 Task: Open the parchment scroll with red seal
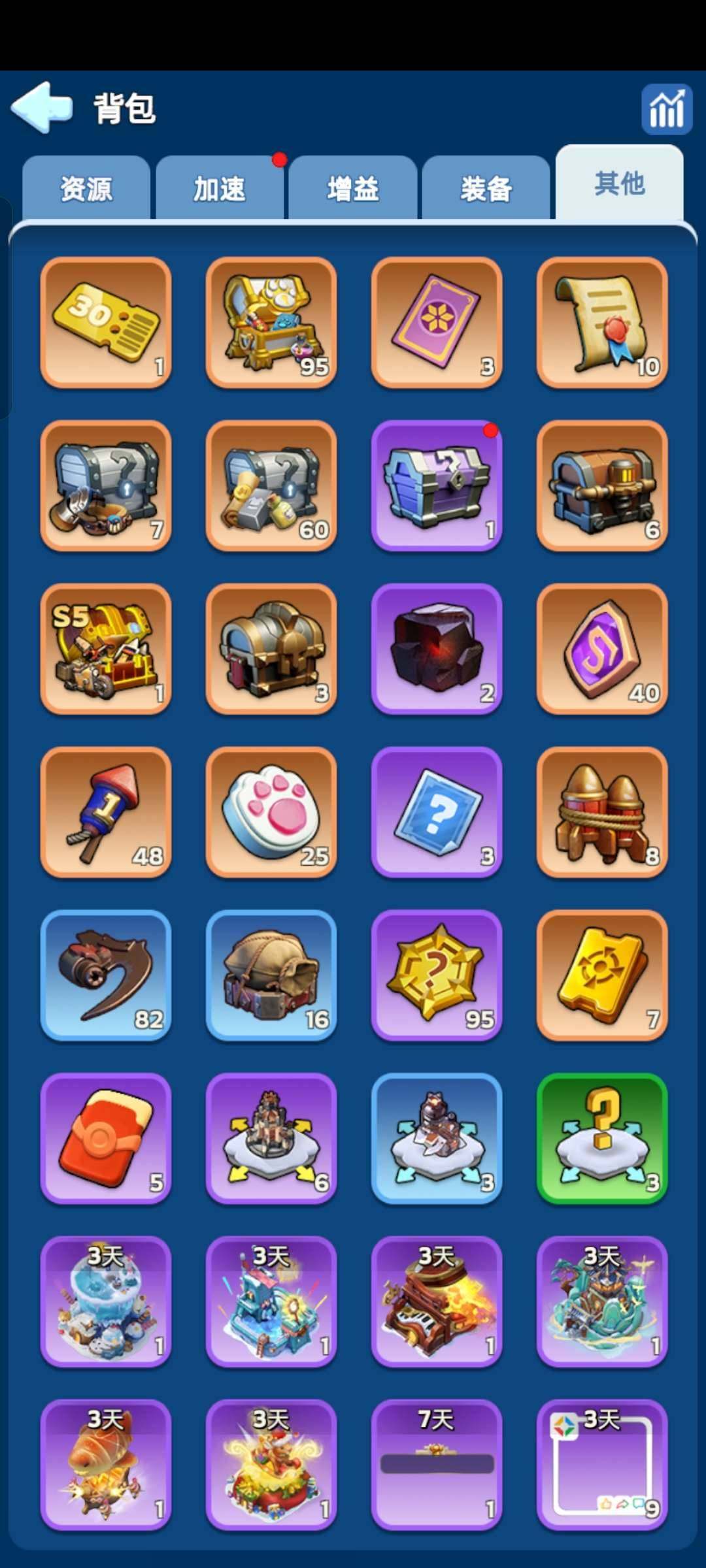pyautogui.click(x=602, y=322)
